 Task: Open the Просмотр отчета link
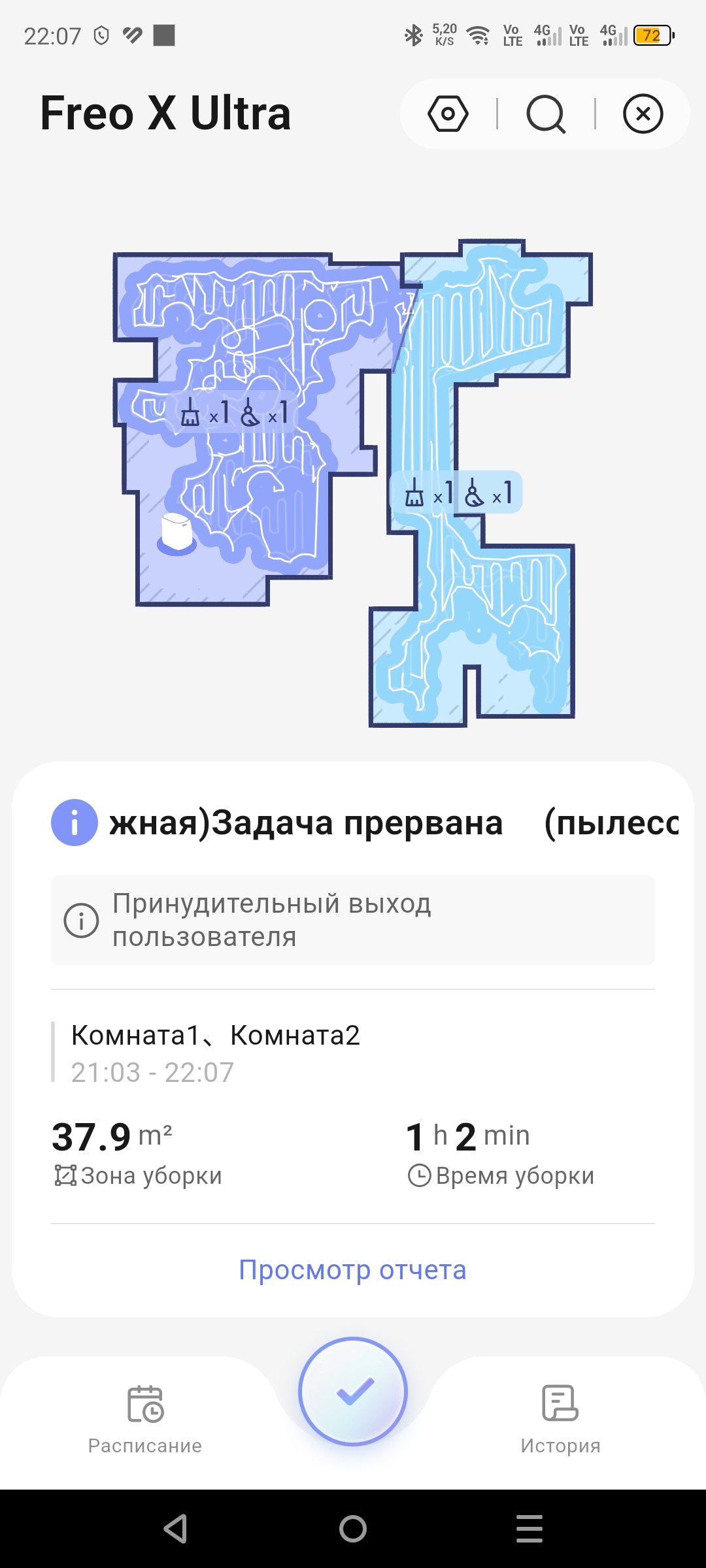[352, 1269]
